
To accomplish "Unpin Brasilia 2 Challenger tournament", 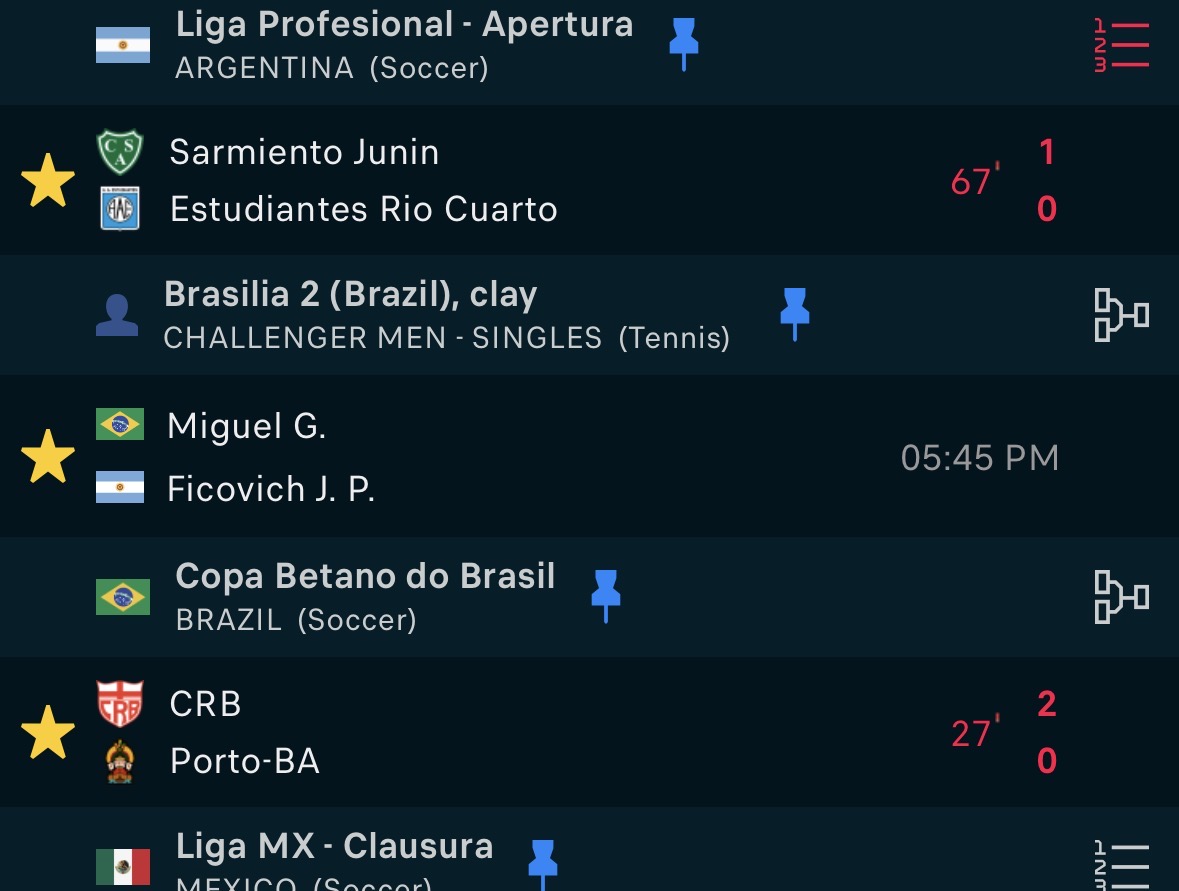I will click(795, 313).
